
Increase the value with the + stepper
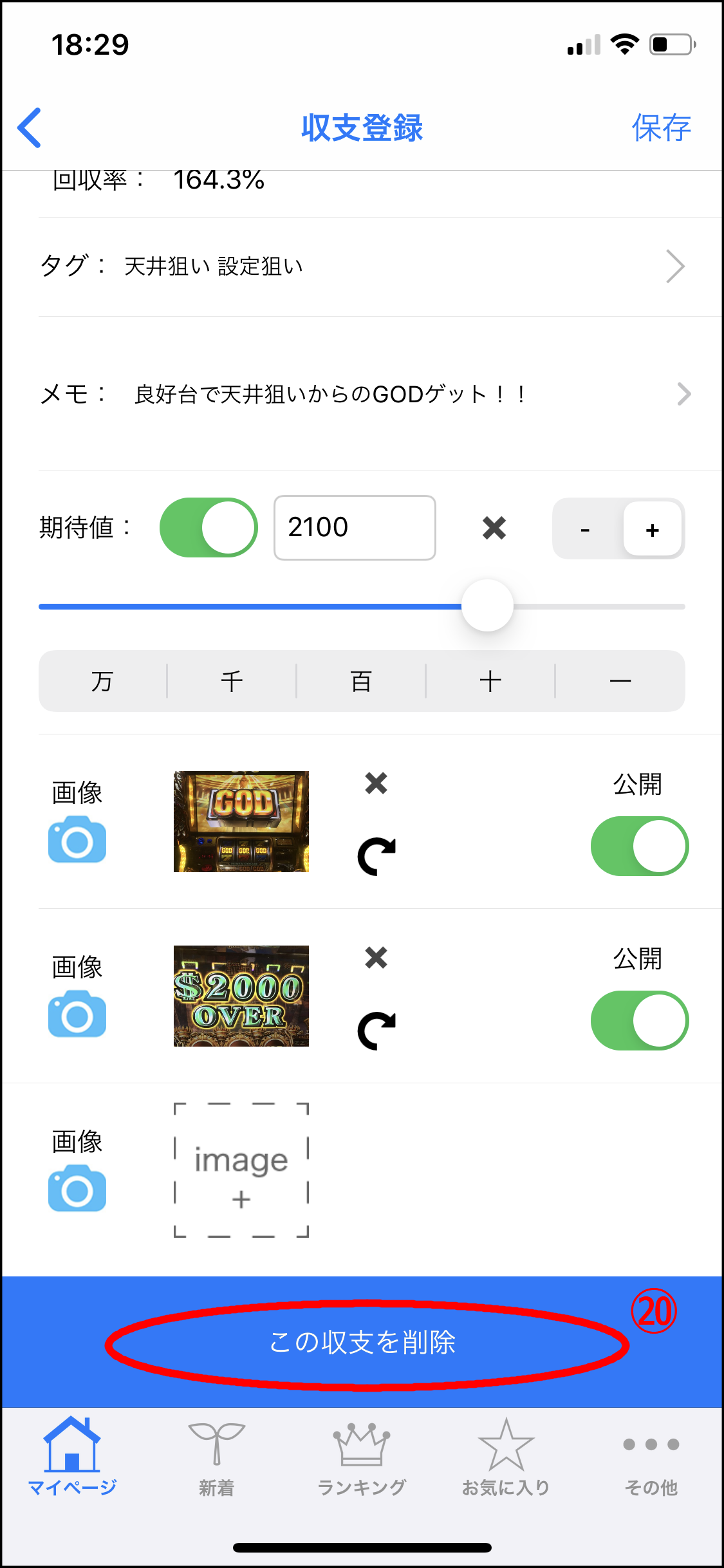pos(653,529)
